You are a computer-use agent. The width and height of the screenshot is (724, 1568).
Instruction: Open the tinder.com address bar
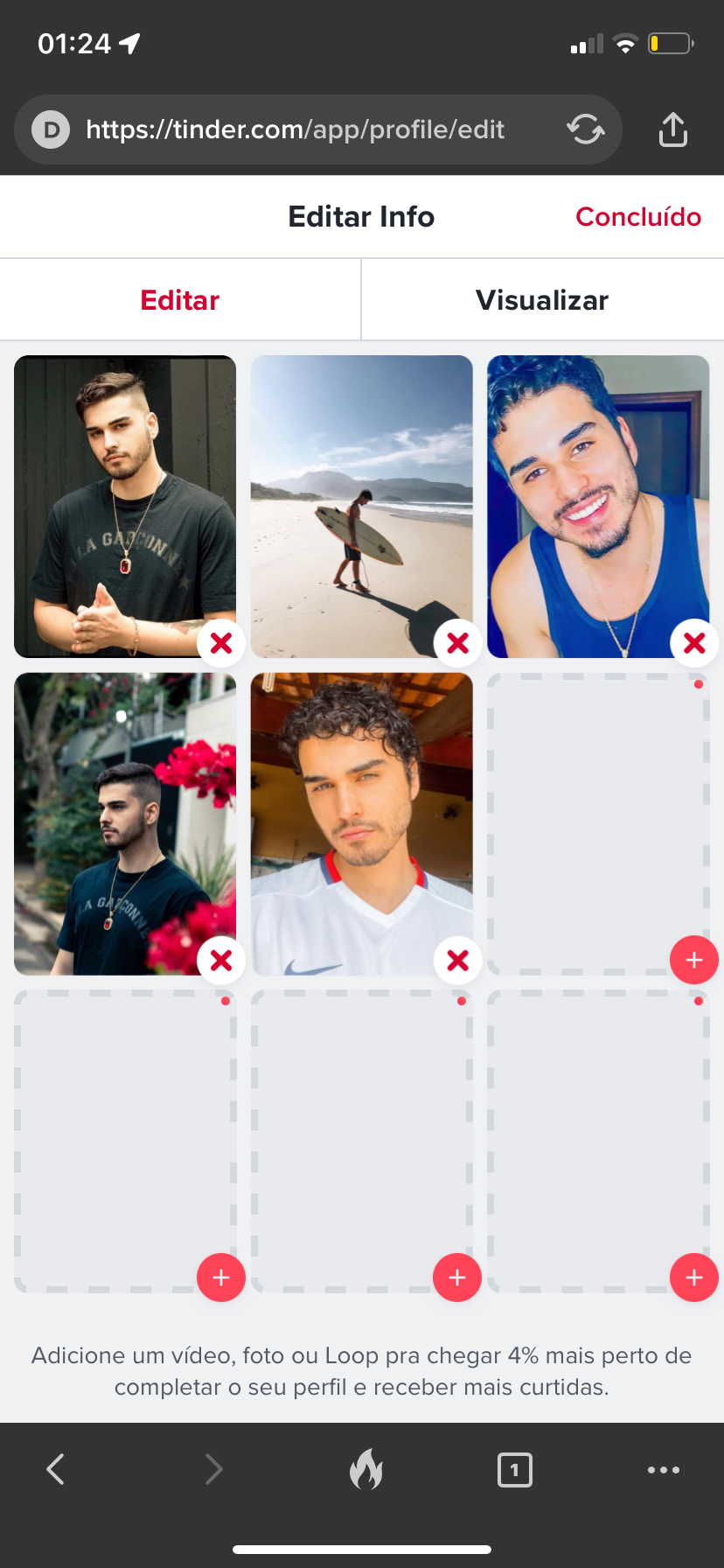click(x=295, y=129)
